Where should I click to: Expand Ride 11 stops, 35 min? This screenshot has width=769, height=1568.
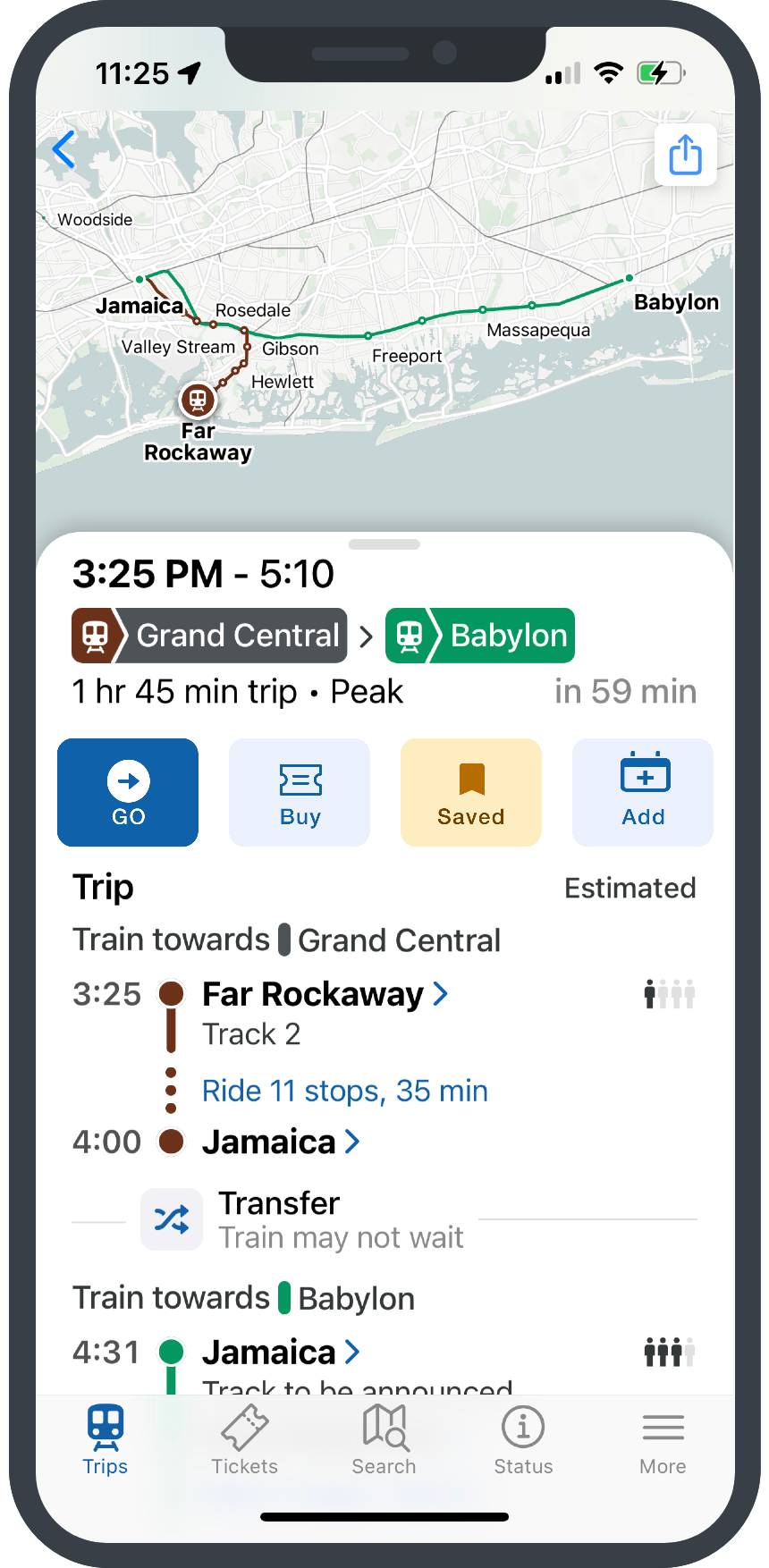pos(344,1091)
